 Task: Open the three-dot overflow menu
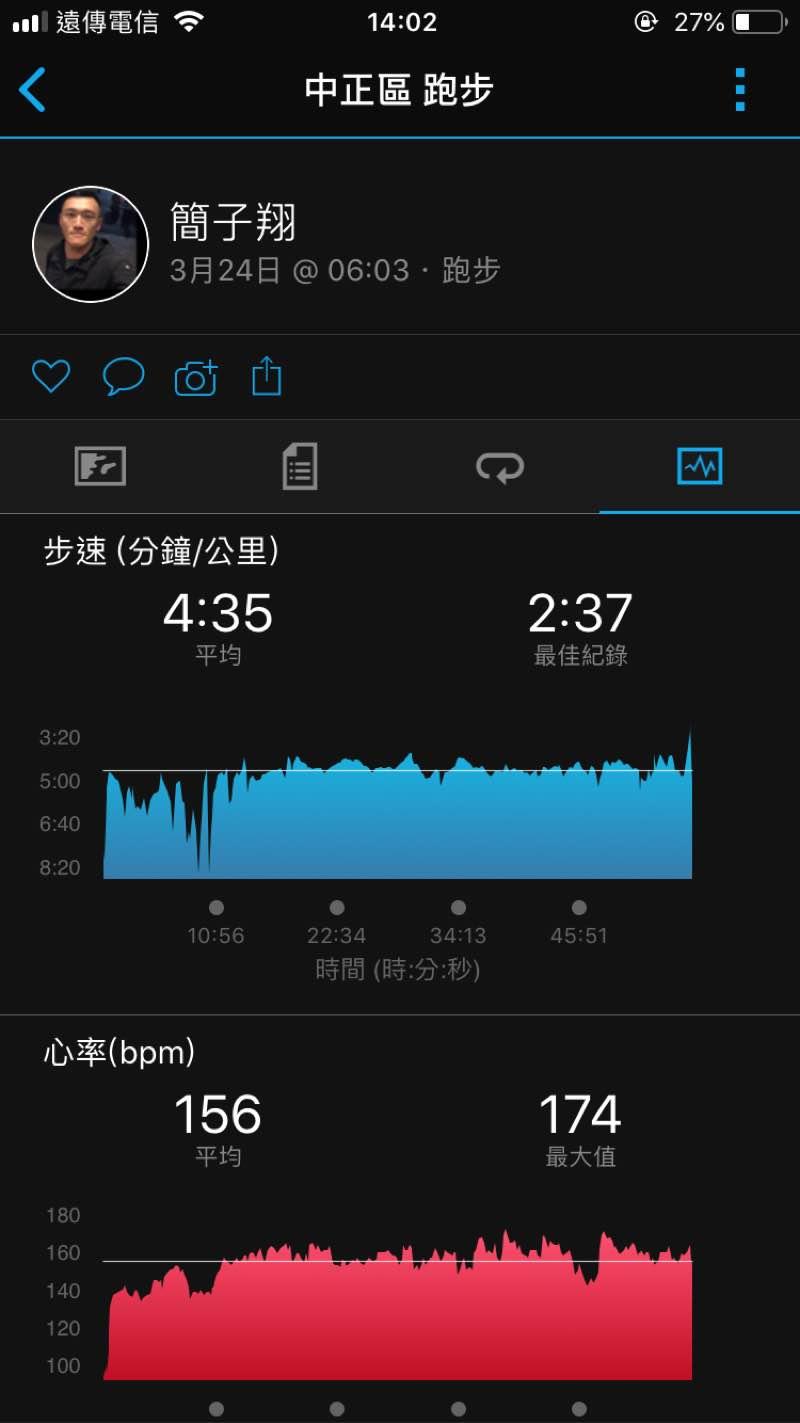[740, 90]
